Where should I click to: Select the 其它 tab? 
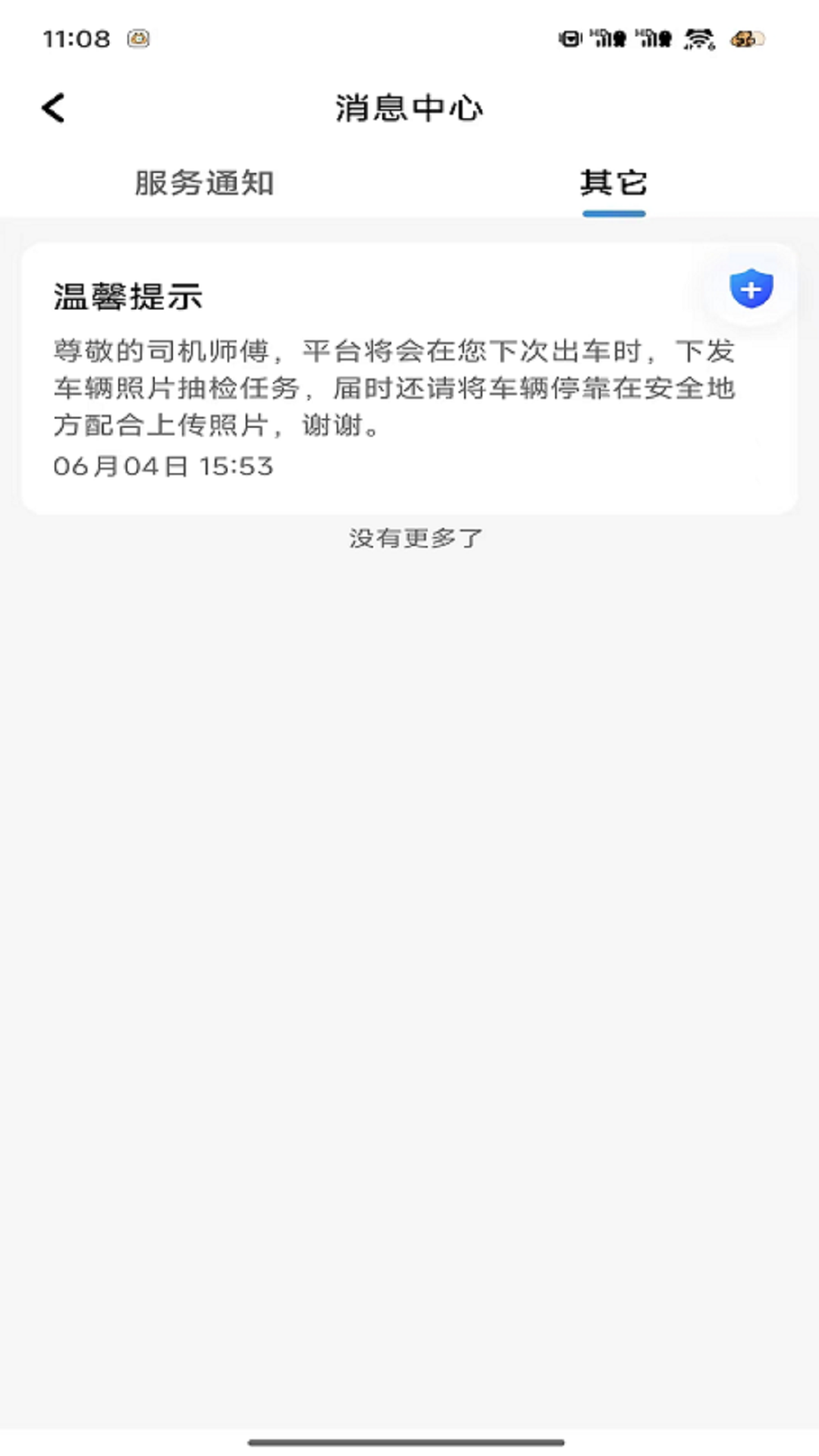(613, 184)
